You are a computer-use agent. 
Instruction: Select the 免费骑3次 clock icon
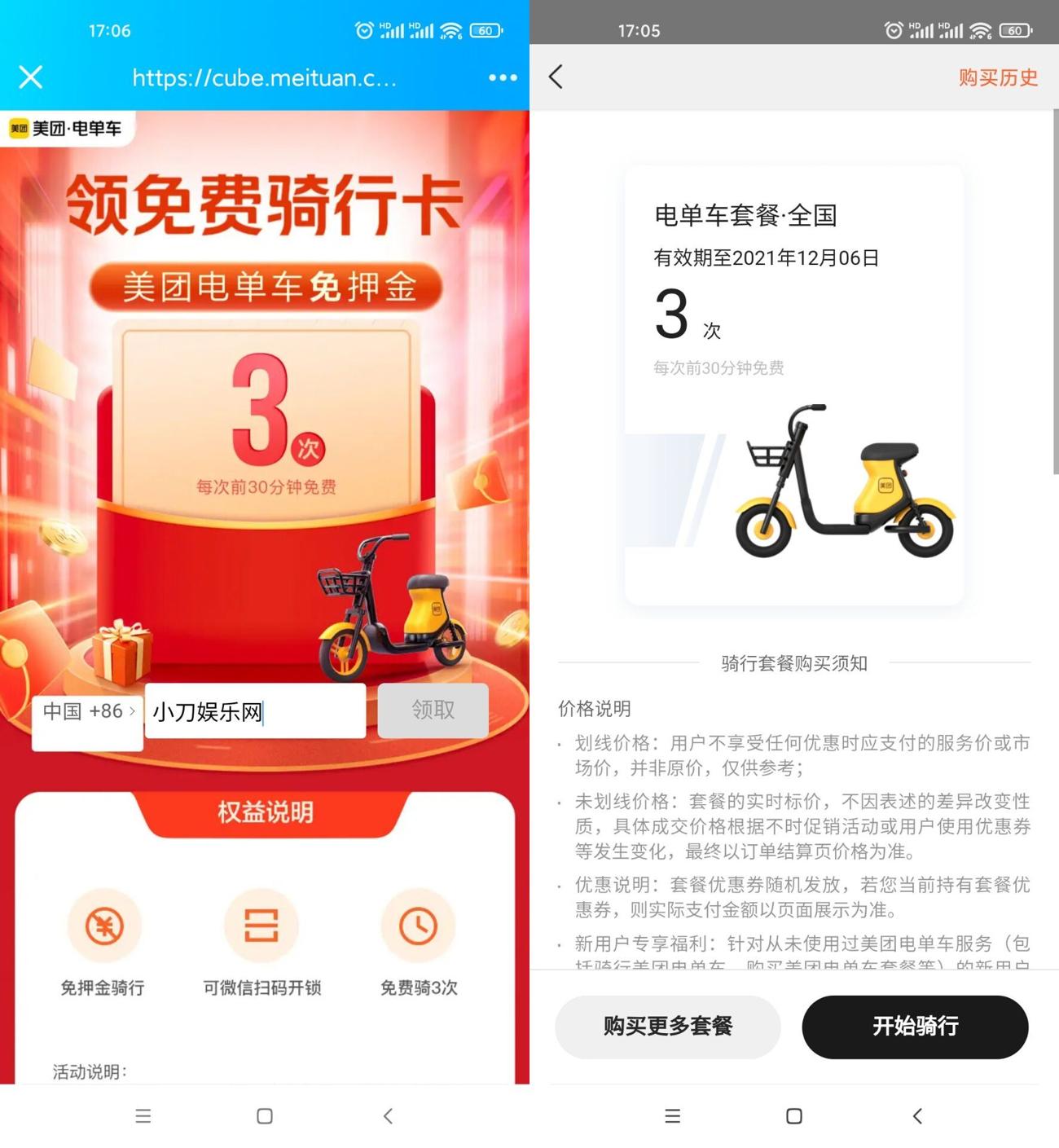pyautogui.click(x=418, y=926)
